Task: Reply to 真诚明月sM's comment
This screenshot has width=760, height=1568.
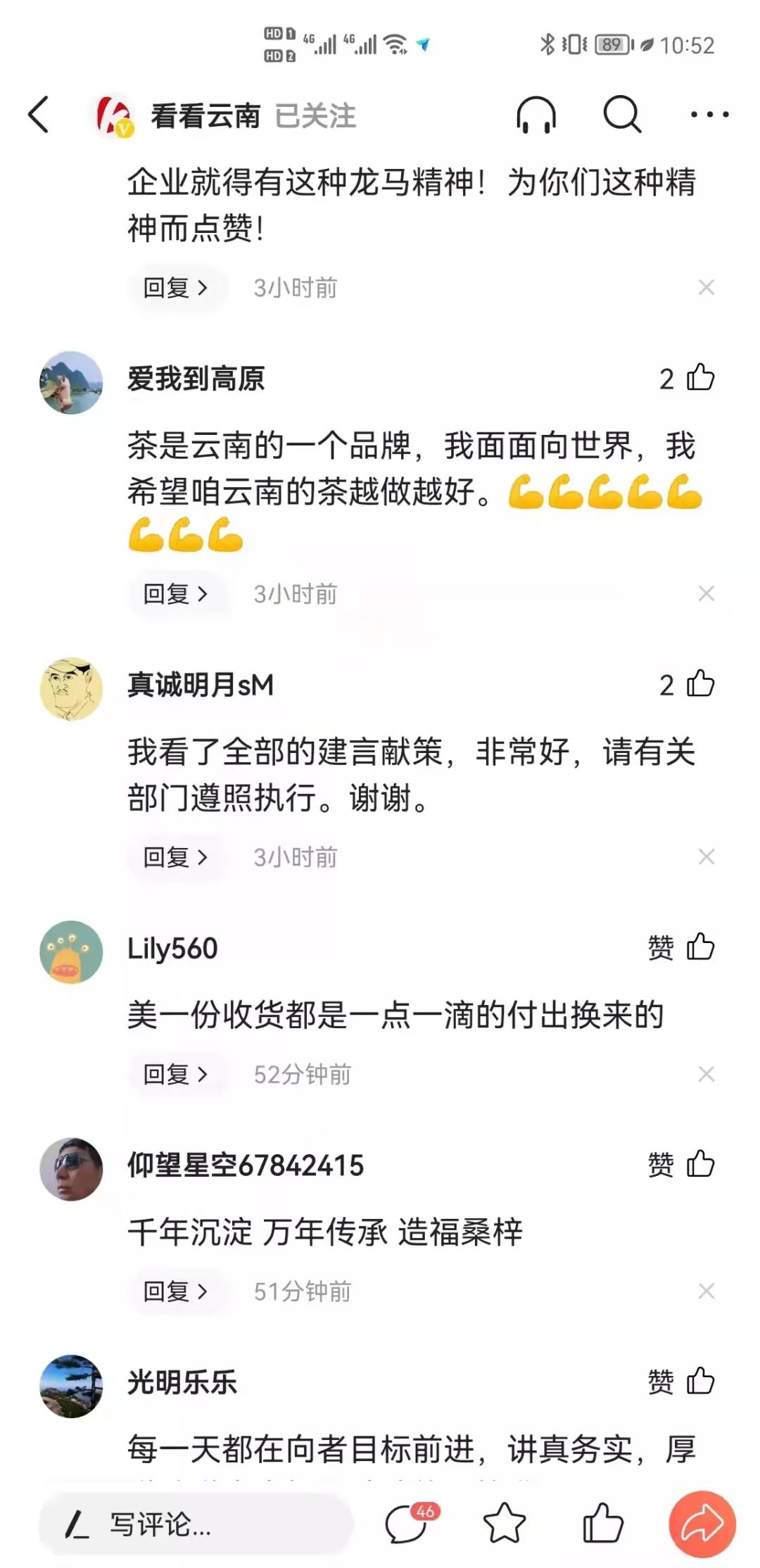Action: tap(176, 857)
